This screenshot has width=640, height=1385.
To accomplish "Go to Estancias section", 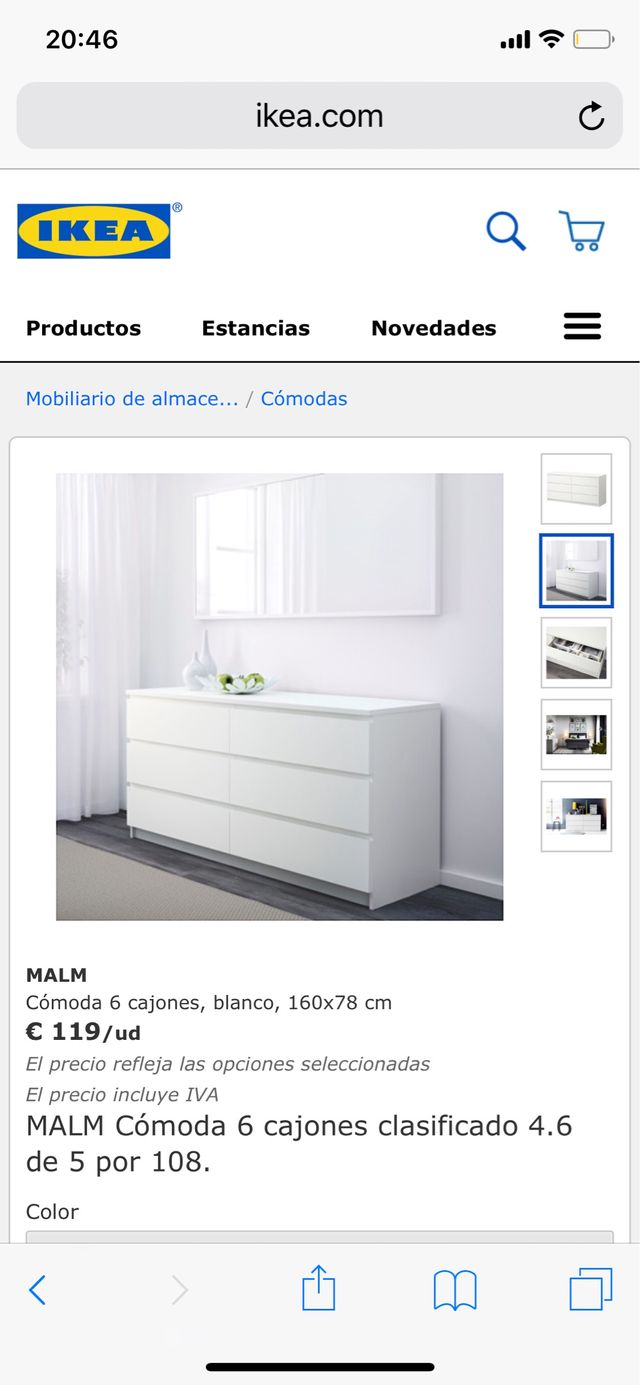I will tap(255, 328).
